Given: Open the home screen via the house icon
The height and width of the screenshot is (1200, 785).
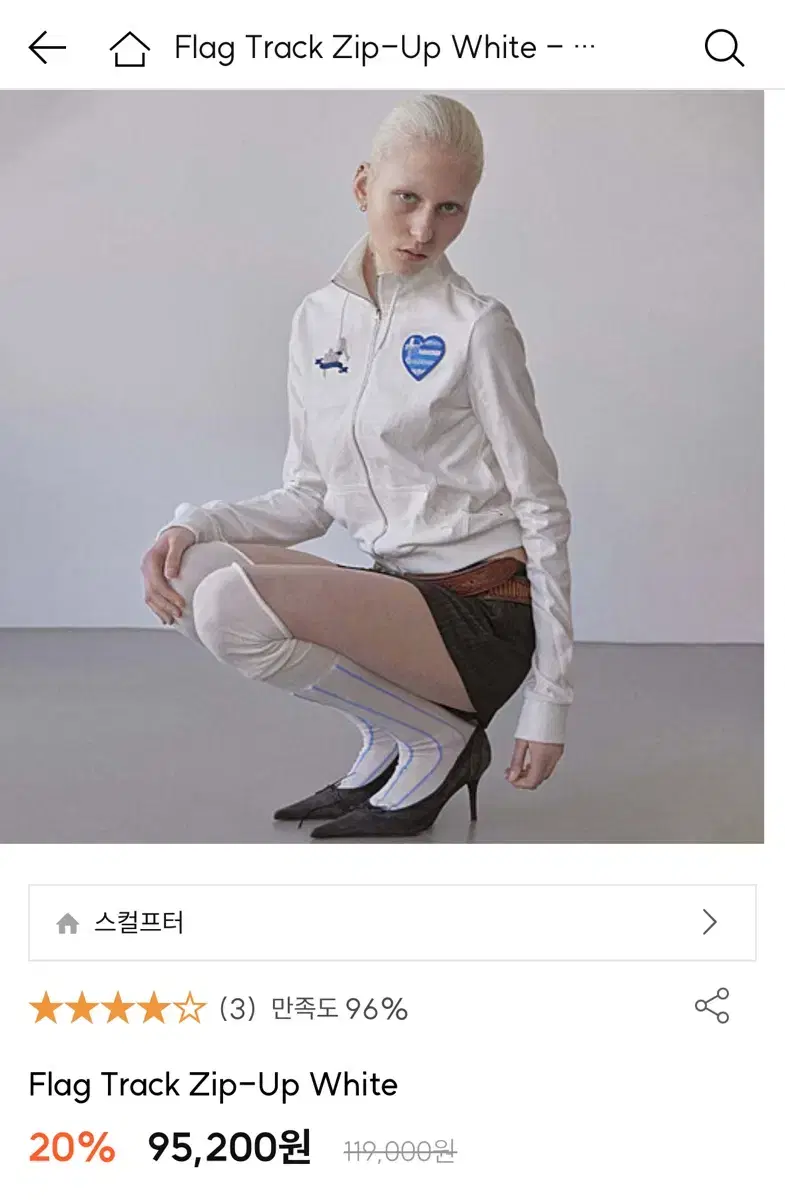Looking at the screenshot, I should [x=128, y=47].
